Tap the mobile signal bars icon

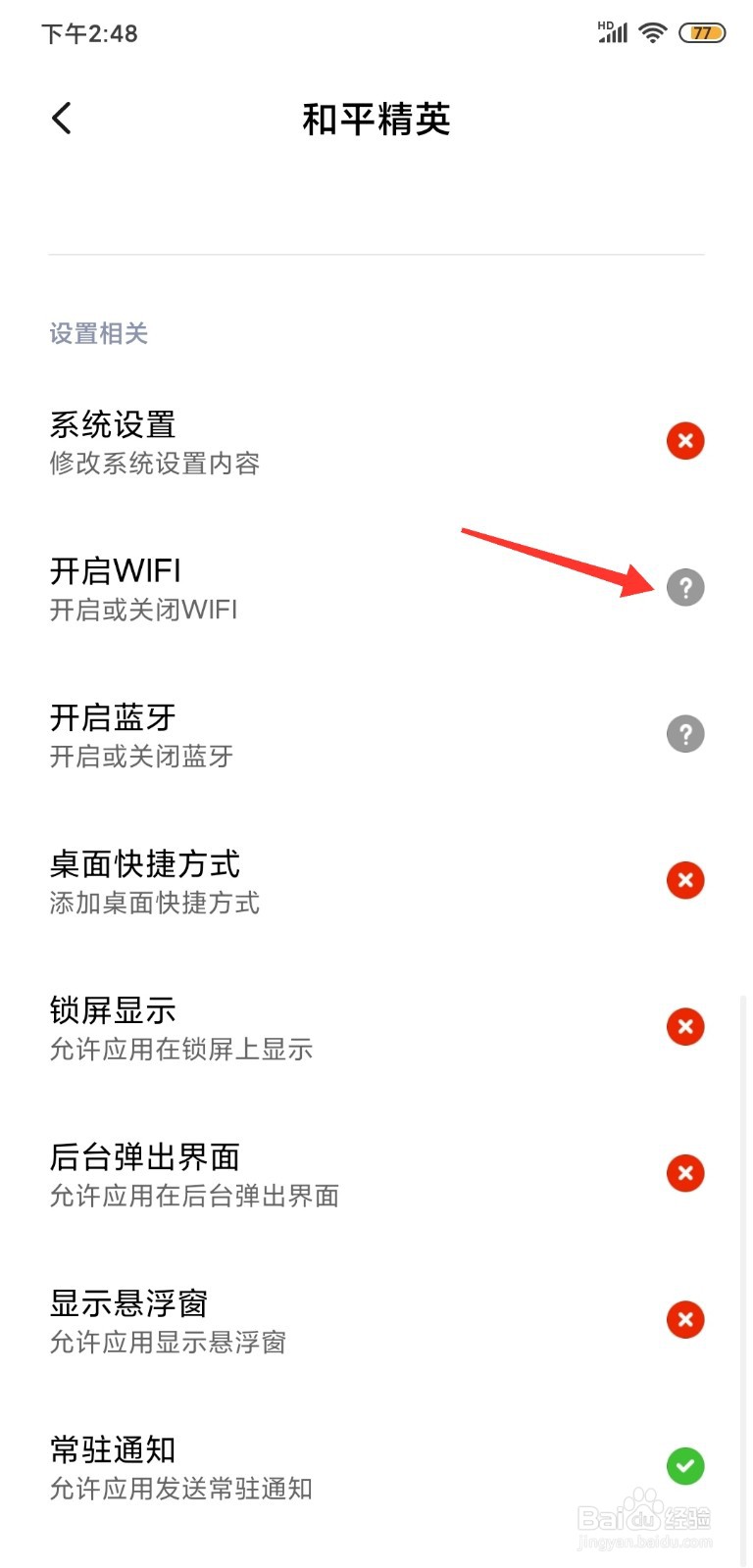(613, 33)
